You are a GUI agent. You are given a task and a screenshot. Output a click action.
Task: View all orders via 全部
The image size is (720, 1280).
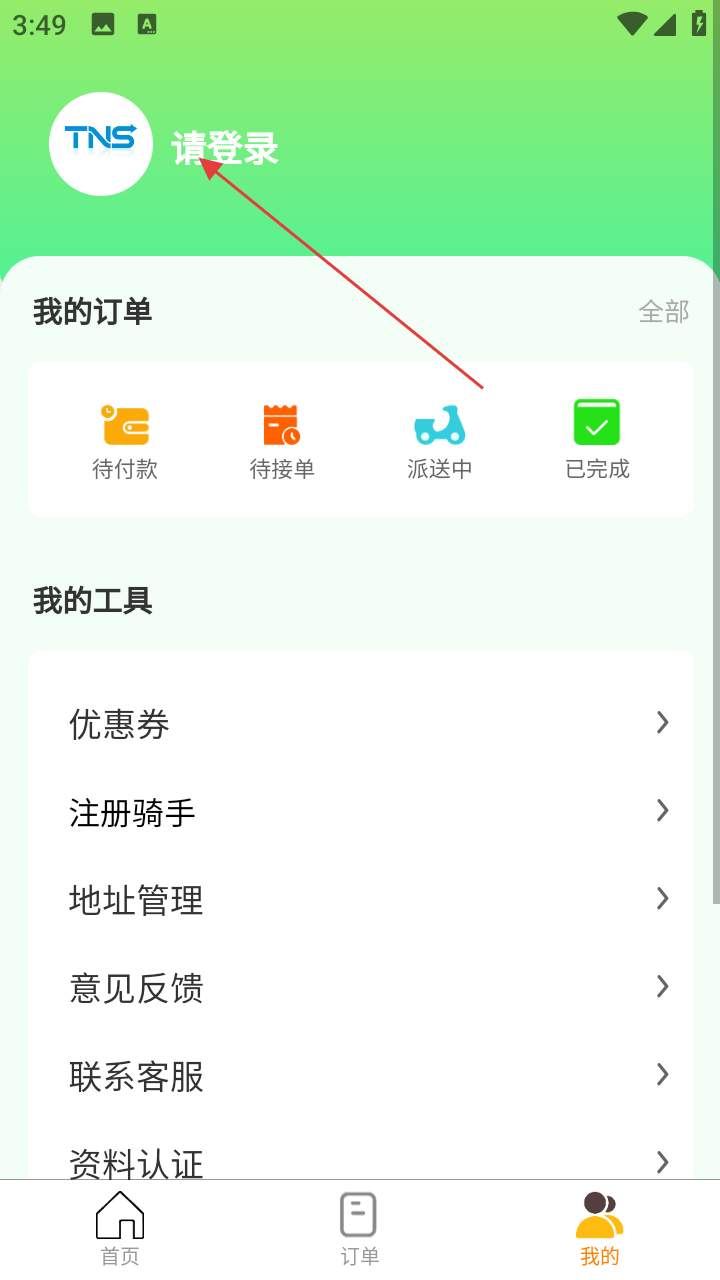[x=664, y=312]
